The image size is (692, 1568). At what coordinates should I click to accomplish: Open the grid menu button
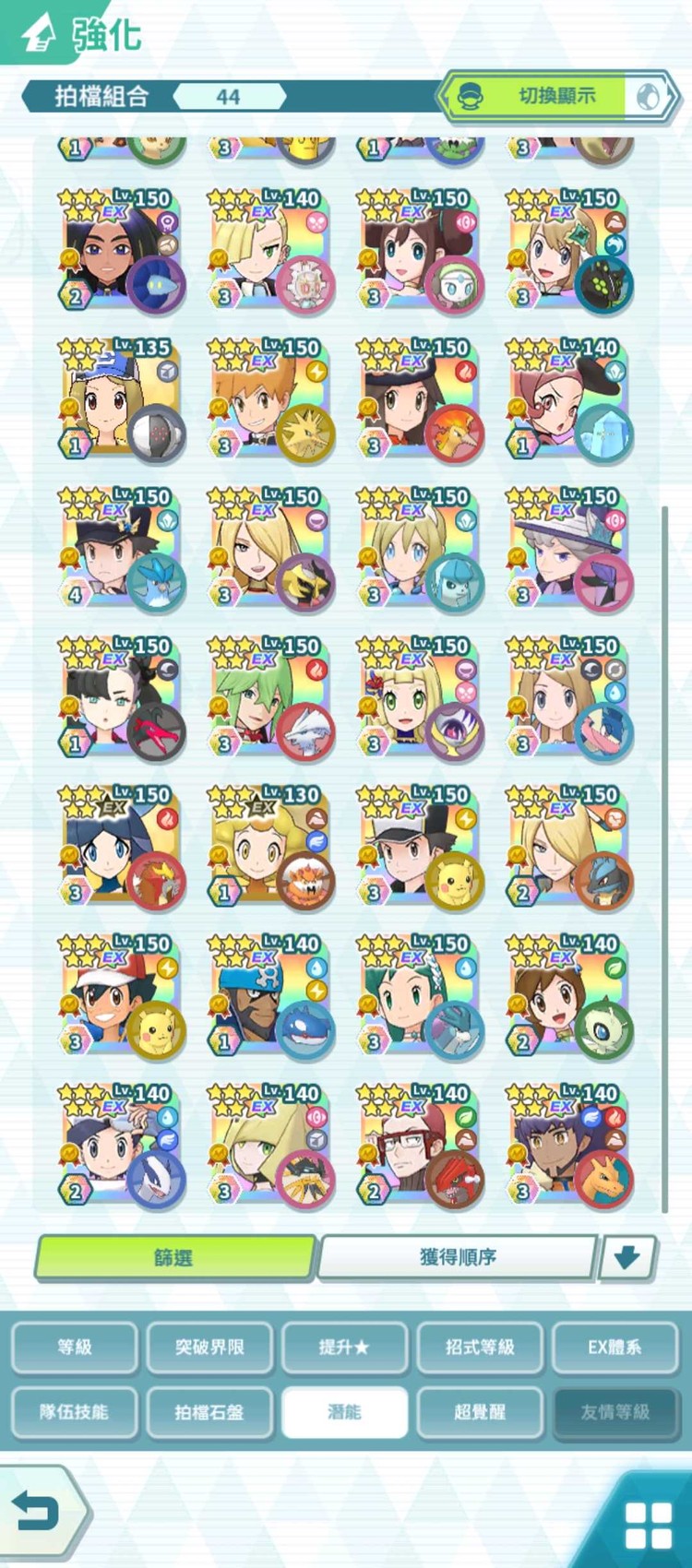649,1525
